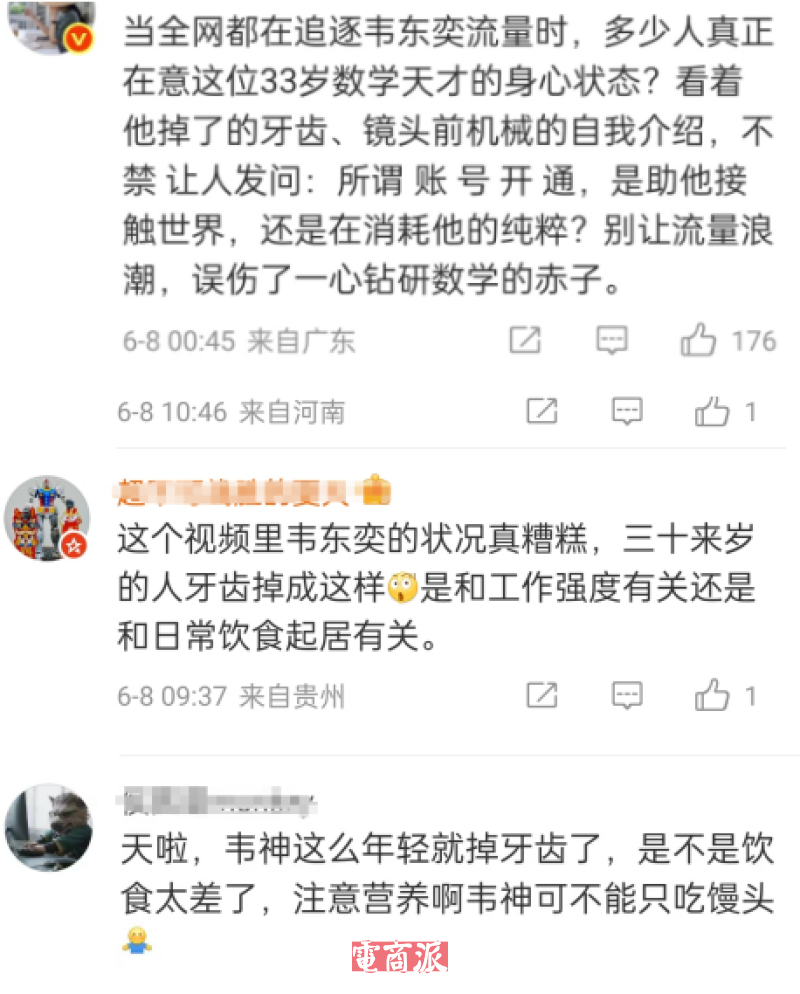Like the comment from 广东 with 176 likes

pyautogui.click(x=699, y=341)
